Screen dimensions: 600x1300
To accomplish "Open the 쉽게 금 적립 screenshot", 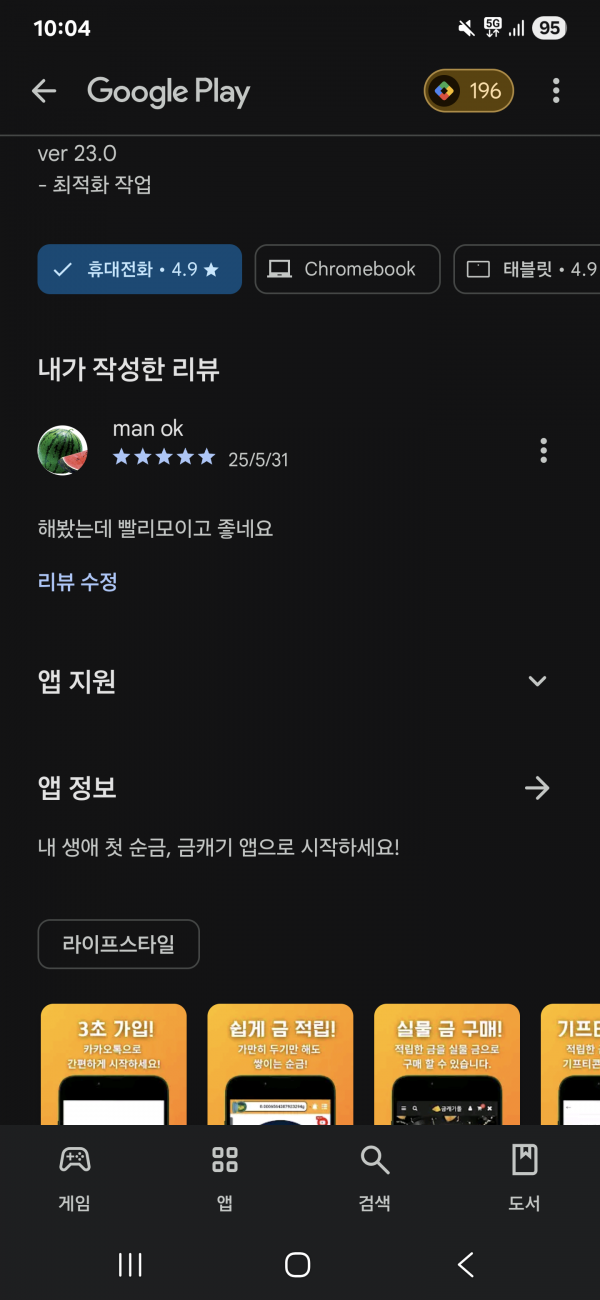I will [x=280, y=1064].
